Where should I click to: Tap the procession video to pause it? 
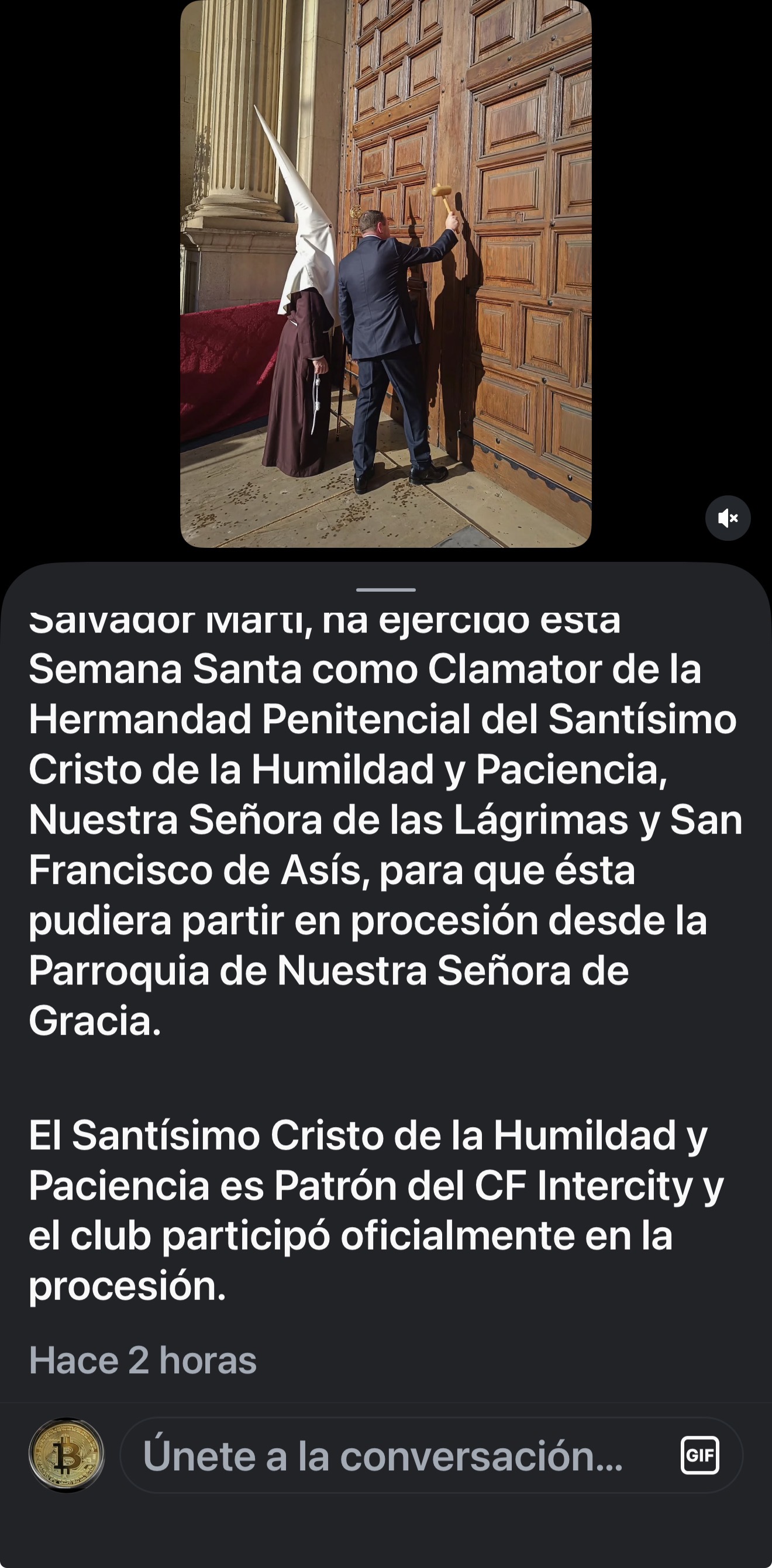(x=386, y=274)
